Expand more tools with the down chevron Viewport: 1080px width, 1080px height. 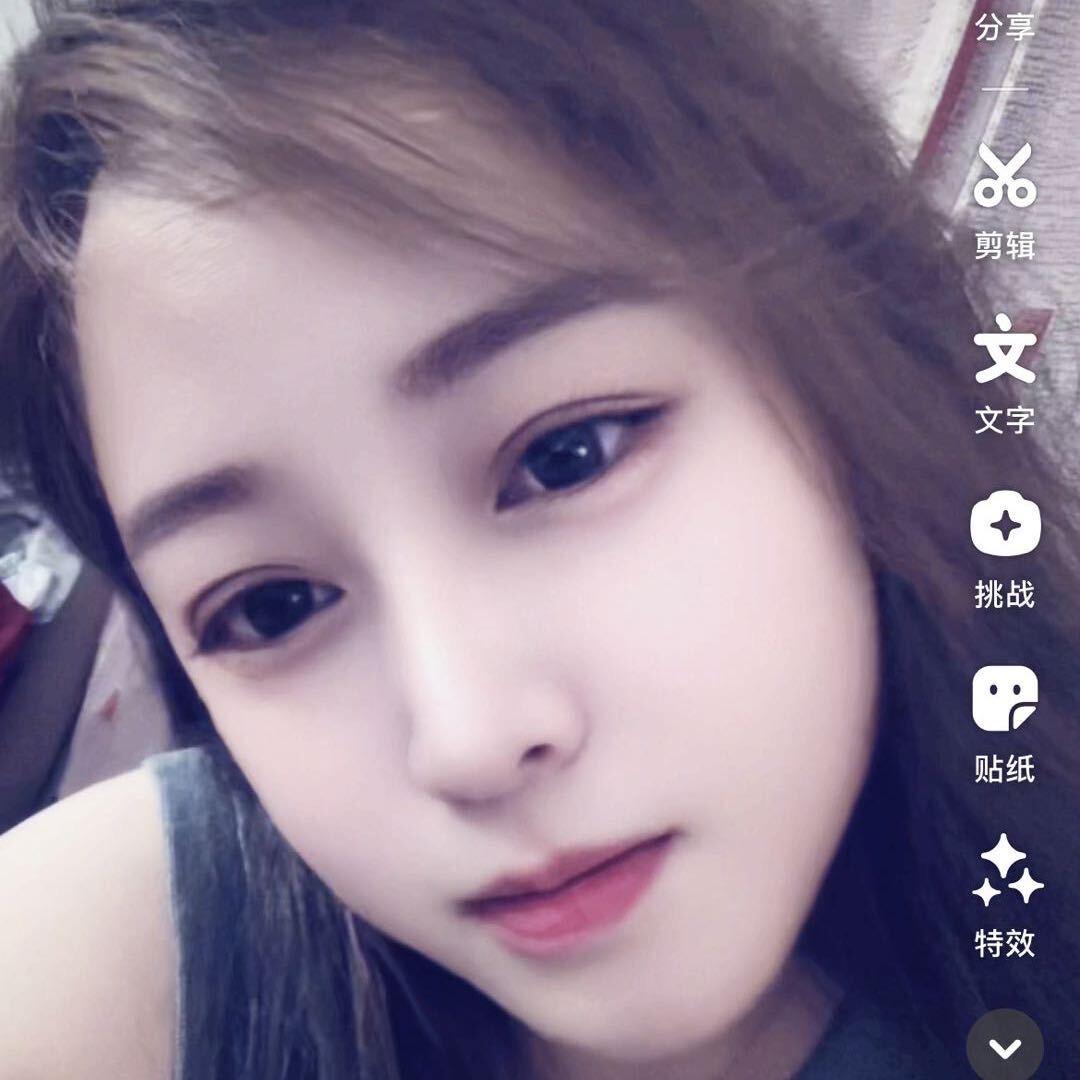pyautogui.click(x=1004, y=1047)
